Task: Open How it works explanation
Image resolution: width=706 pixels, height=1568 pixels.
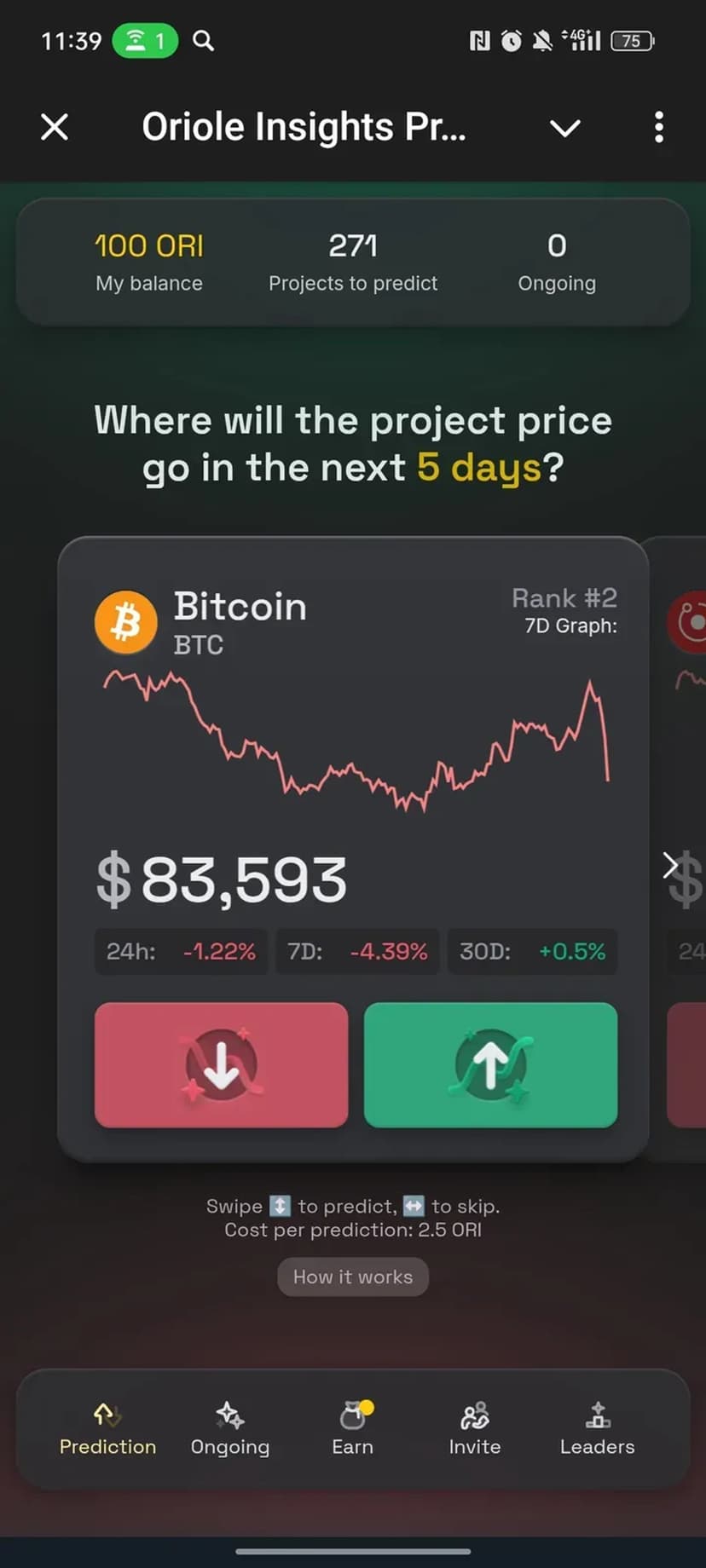Action: pos(353,1277)
